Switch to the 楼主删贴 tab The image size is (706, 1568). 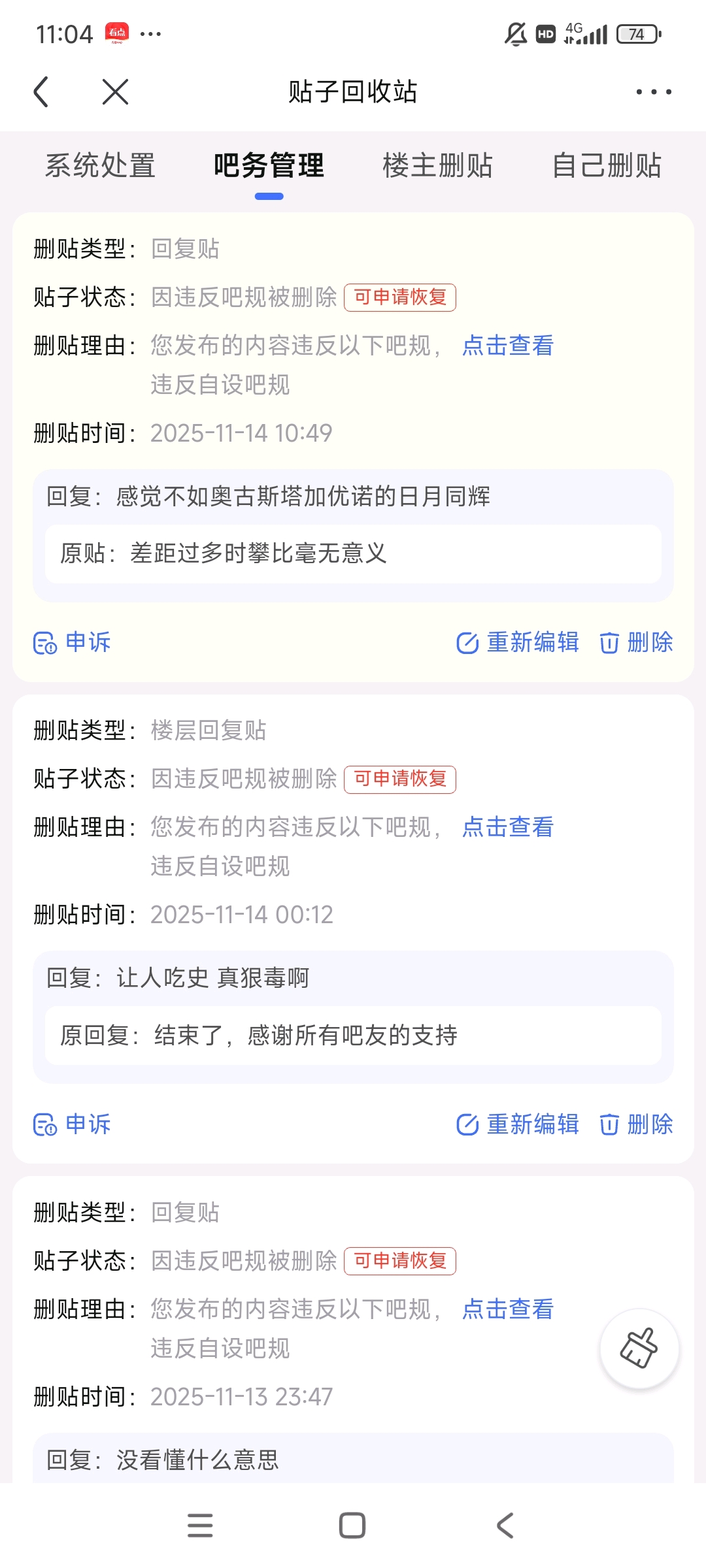tap(437, 165)
